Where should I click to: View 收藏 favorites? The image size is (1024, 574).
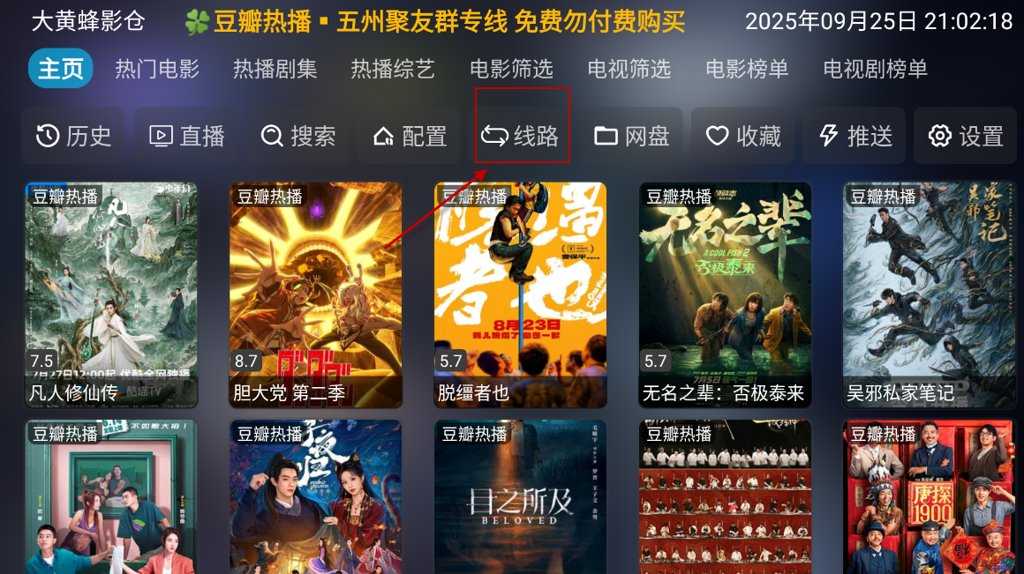[x=743, y=136]
